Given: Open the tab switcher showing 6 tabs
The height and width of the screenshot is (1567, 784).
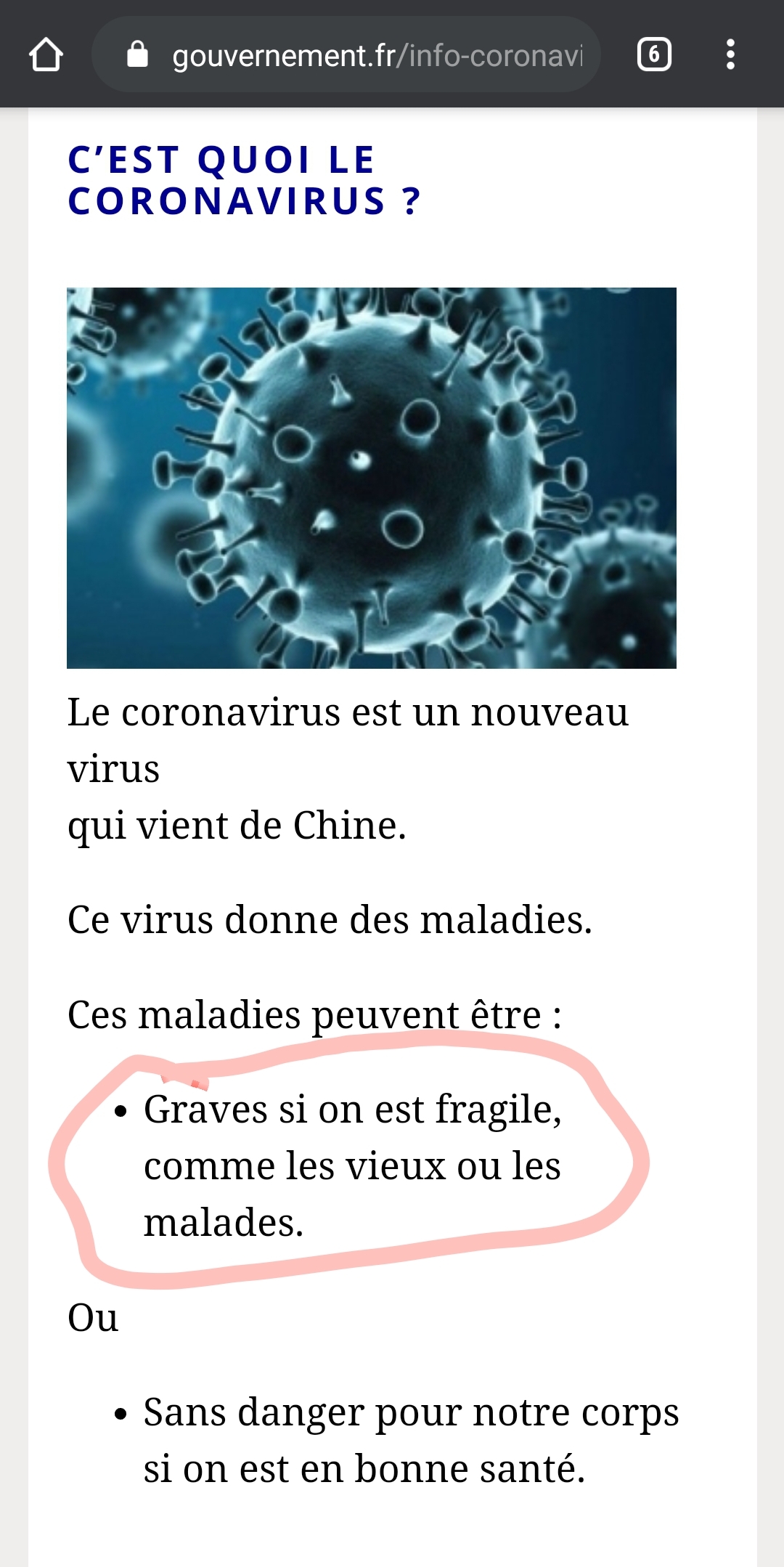Looking at the screenshot, I should pyautogui.click(x=653, y=54).
